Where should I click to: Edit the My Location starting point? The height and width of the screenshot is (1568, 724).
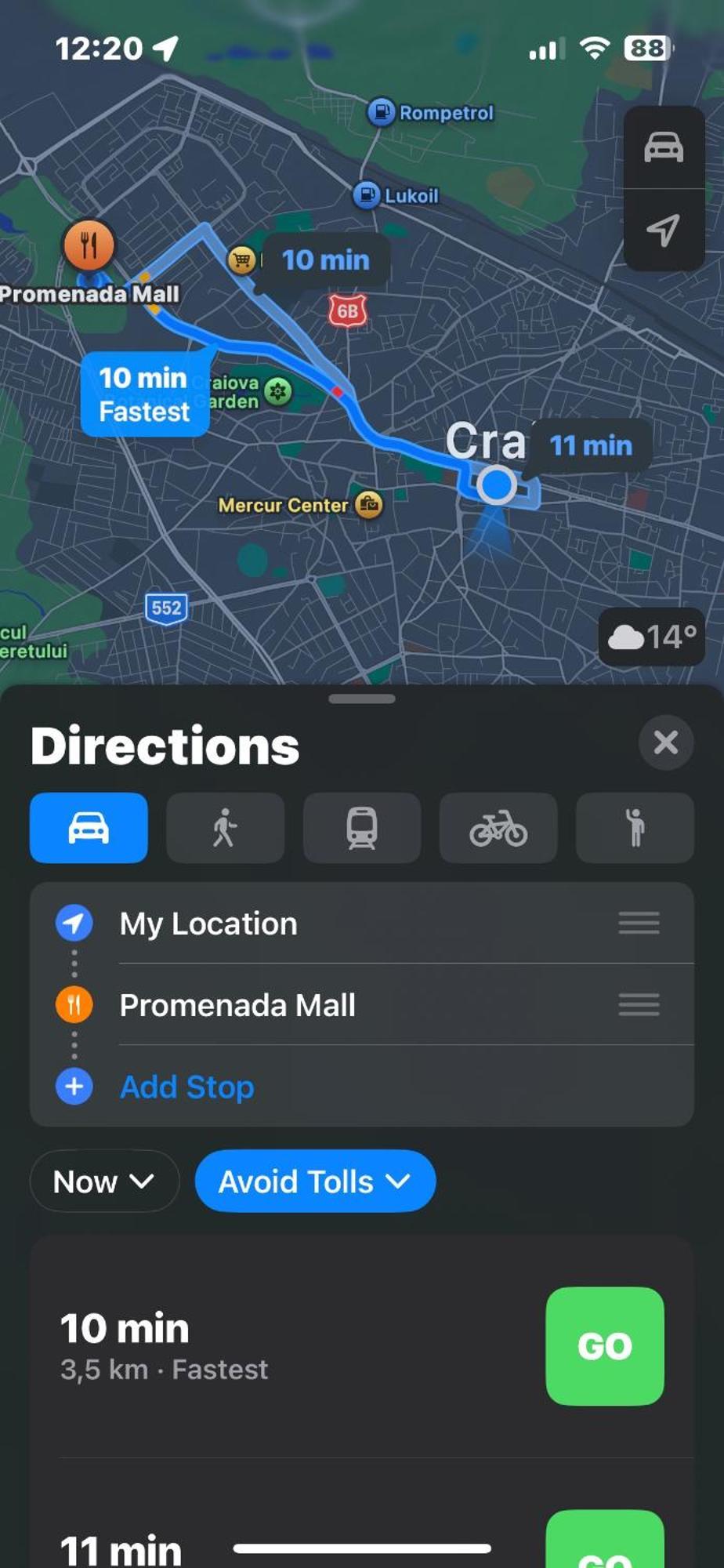(208, 924)
